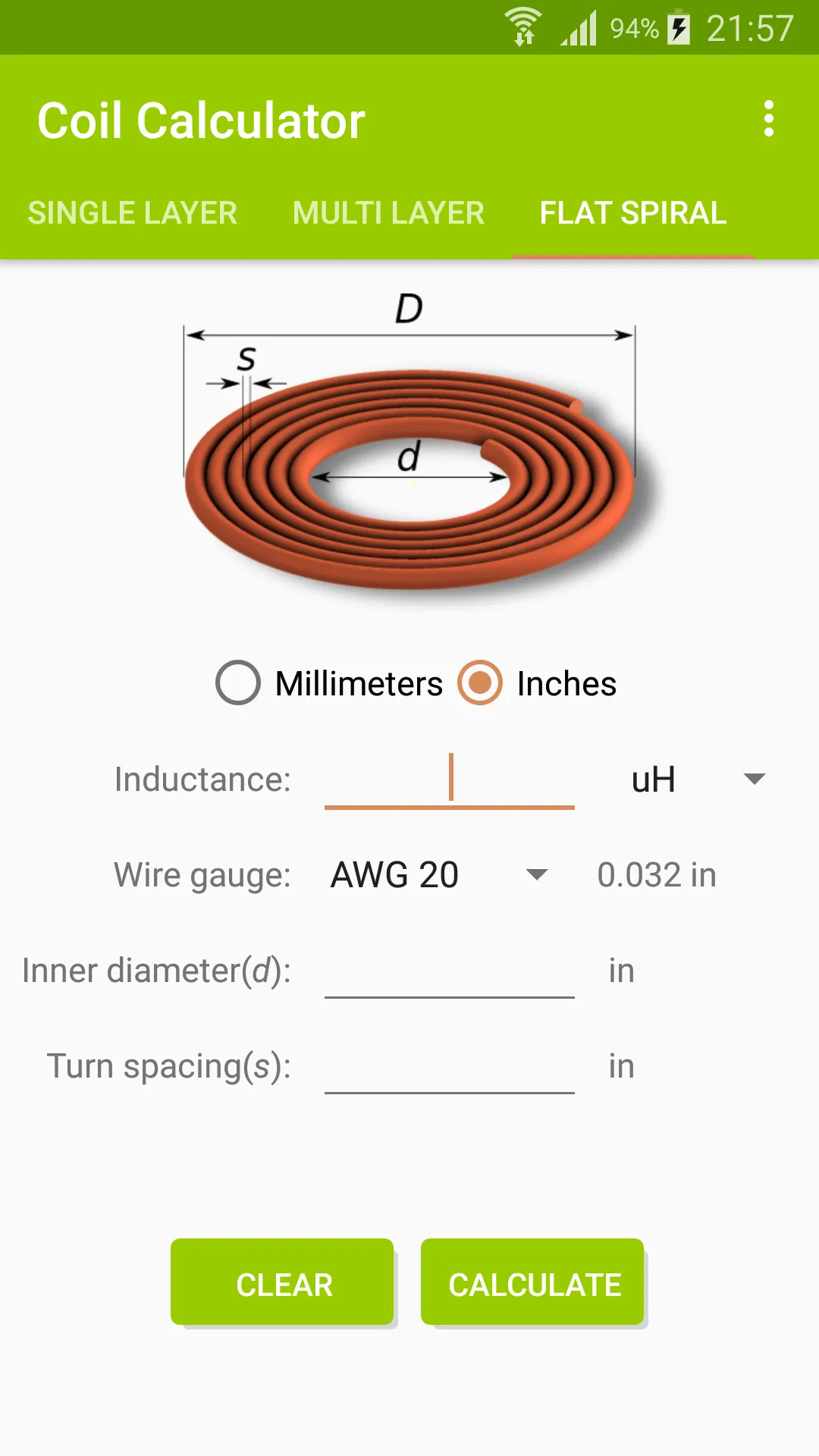Tap the Turn spacing input field
This screenshot has height=1456, width=819.
coord(450,1065)
